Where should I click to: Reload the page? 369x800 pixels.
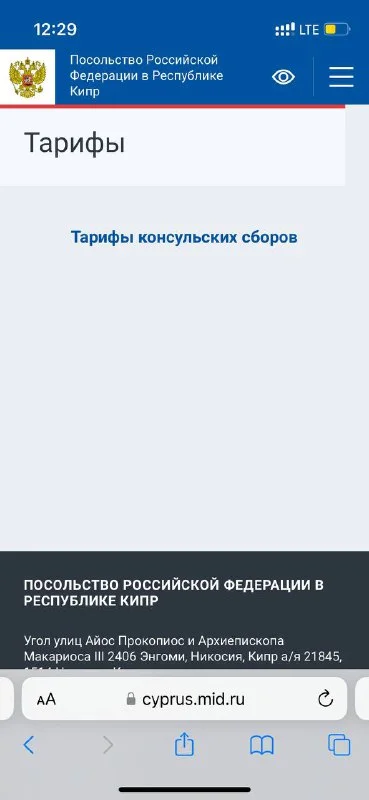(325, 699)
